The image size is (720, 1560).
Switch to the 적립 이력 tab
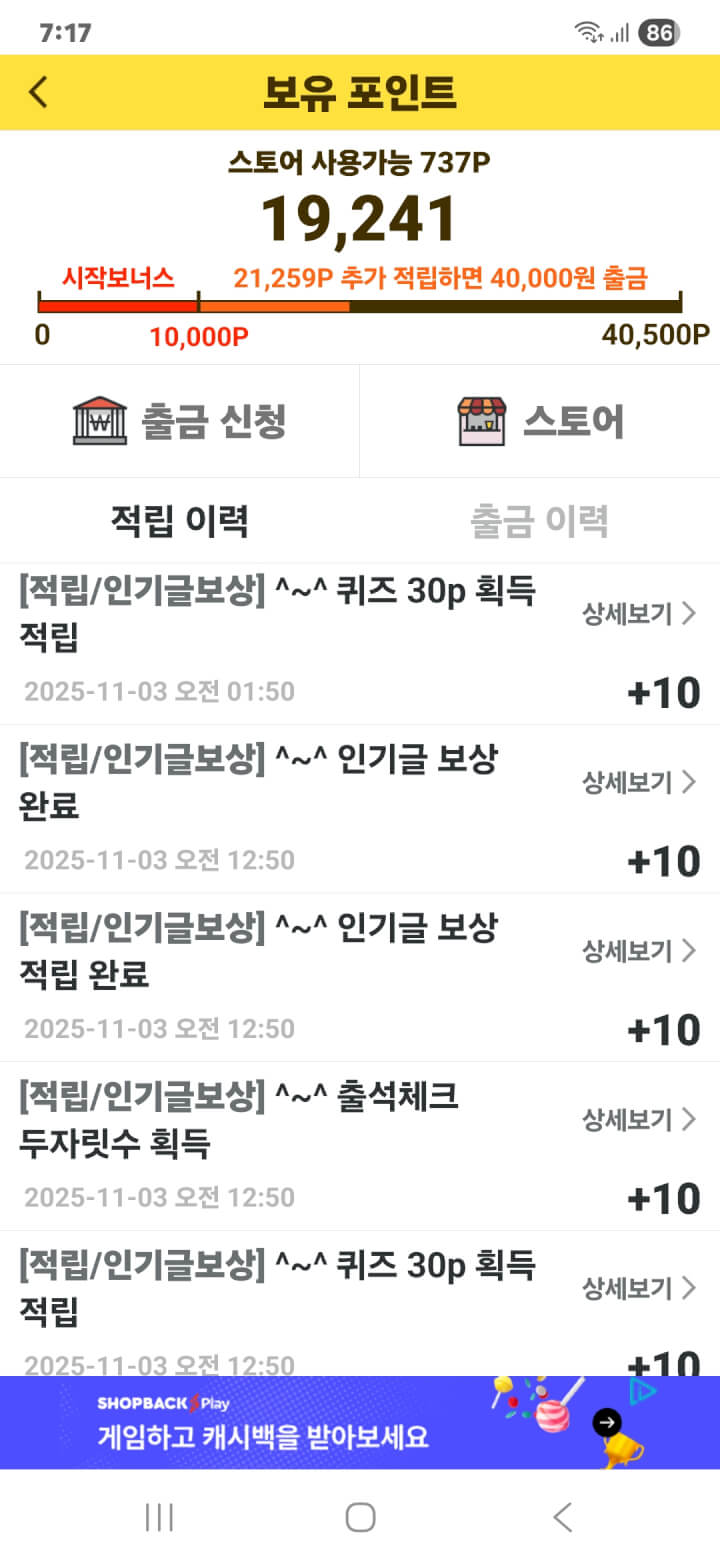tap(180, 521)
